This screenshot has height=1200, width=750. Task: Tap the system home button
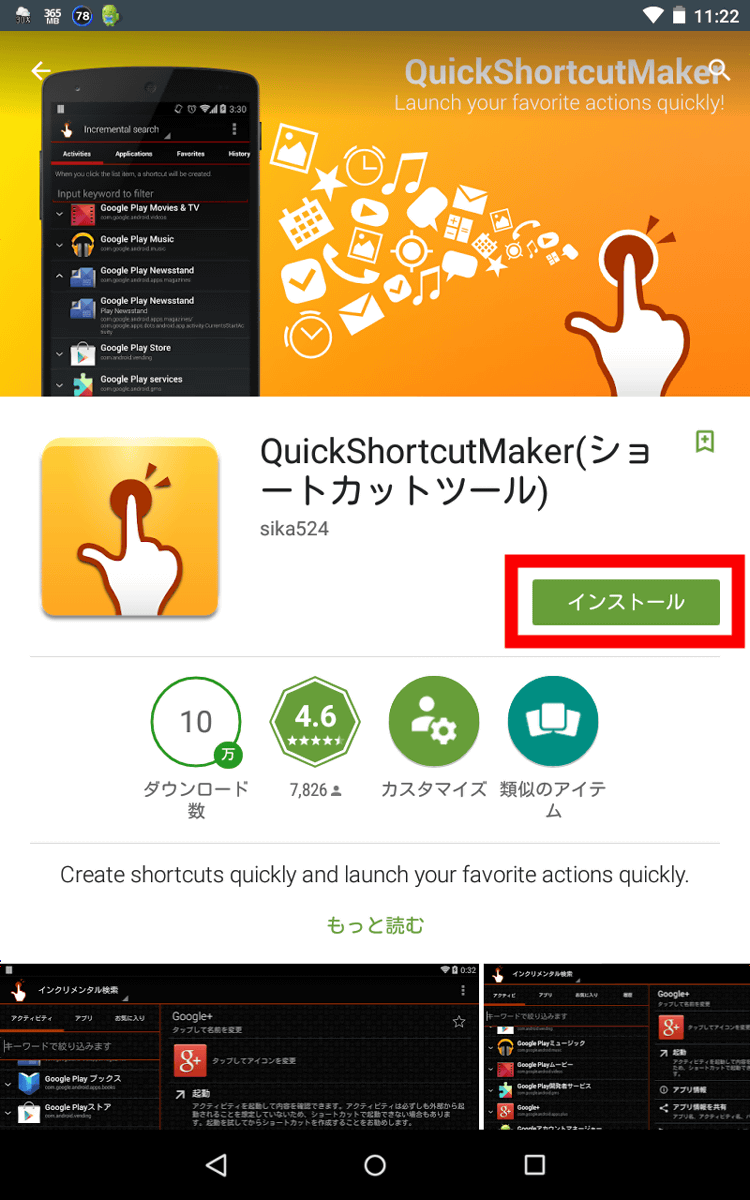click(x=375, y=1165)
